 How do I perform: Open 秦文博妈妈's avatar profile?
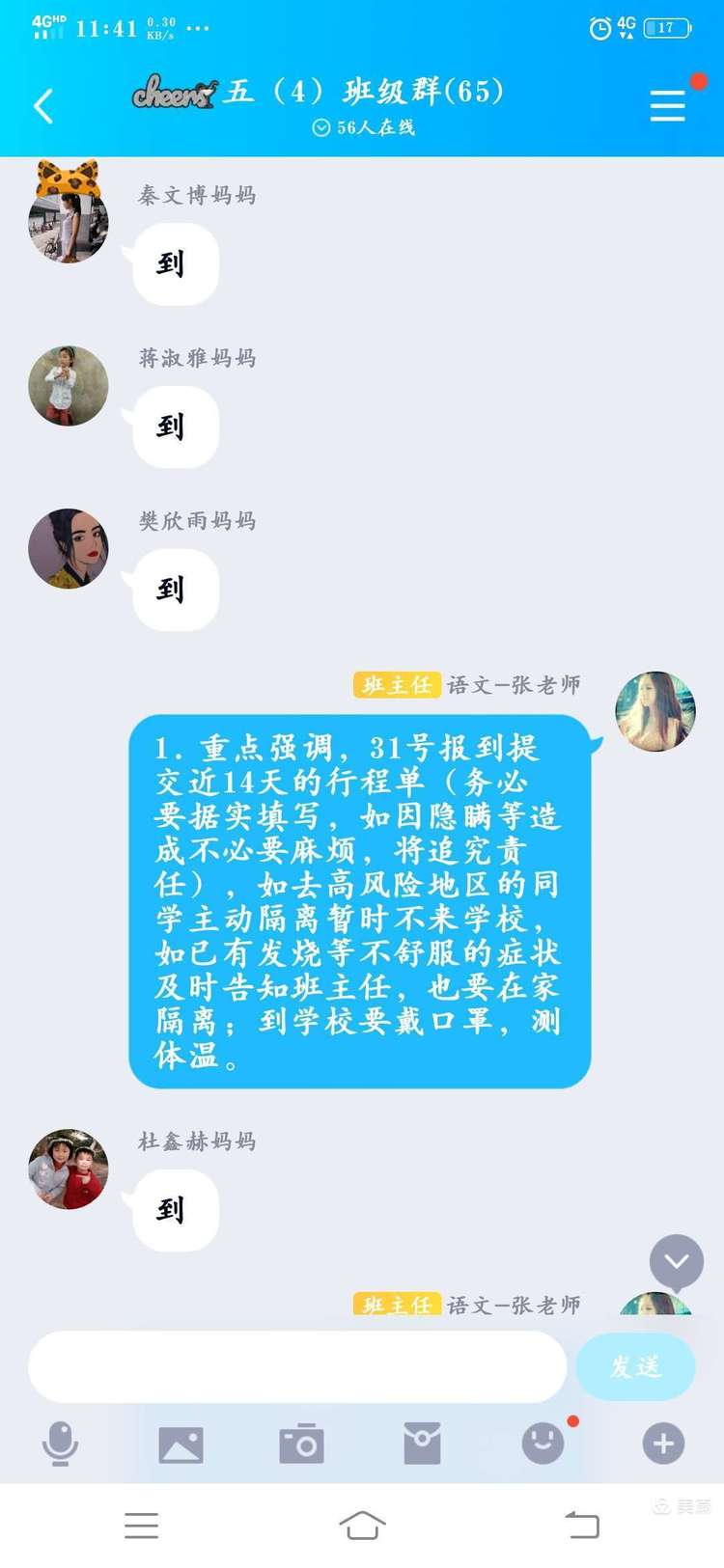(69, 222)
